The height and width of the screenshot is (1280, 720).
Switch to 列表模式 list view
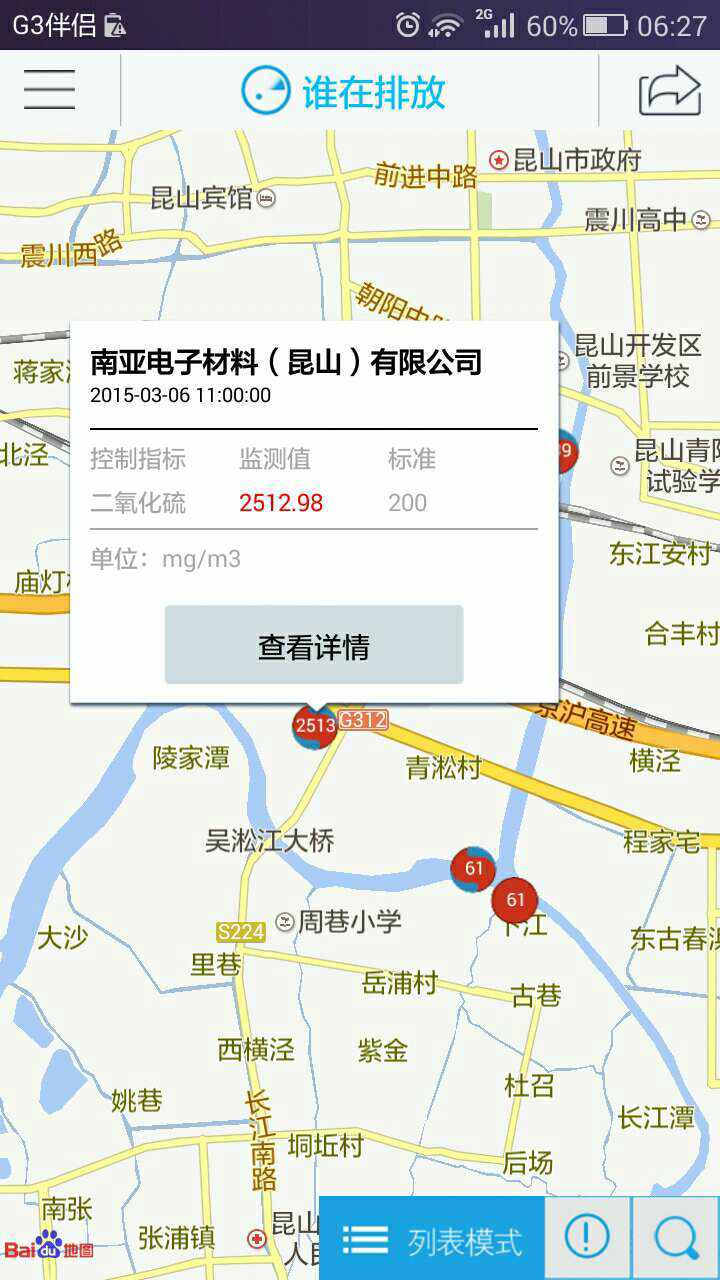(x=431, y=1239)
